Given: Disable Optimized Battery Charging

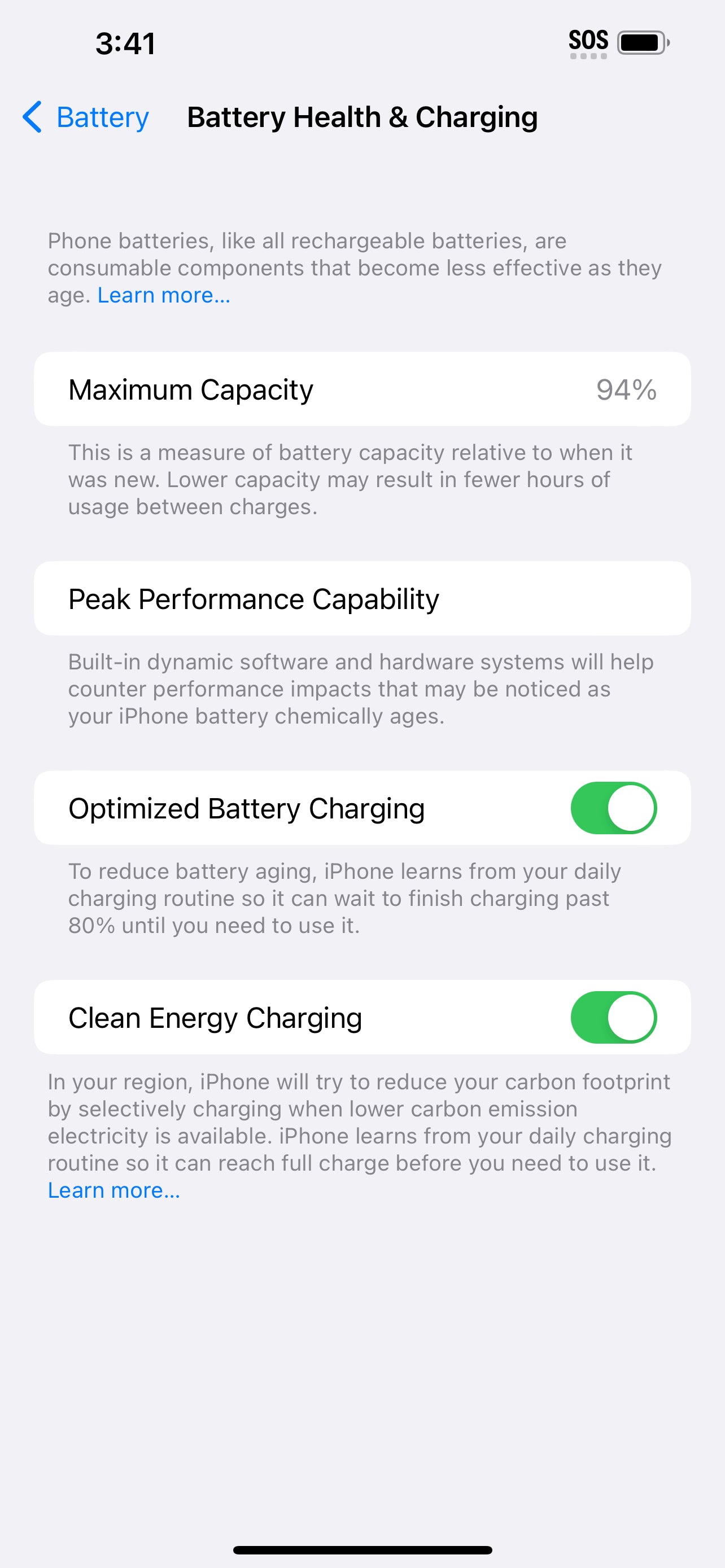Looking at the screenshot, I should [x=615, y=808].
